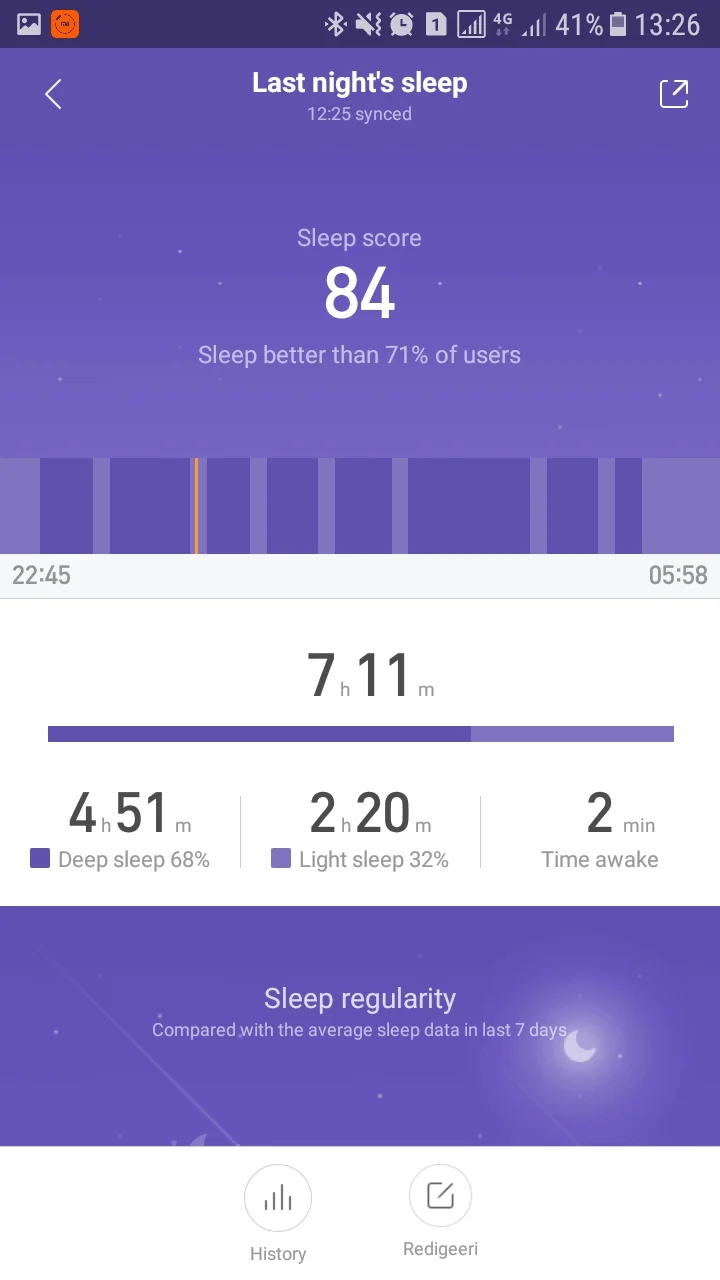
Task: Open the share icon top right
Action: (674, 93)
